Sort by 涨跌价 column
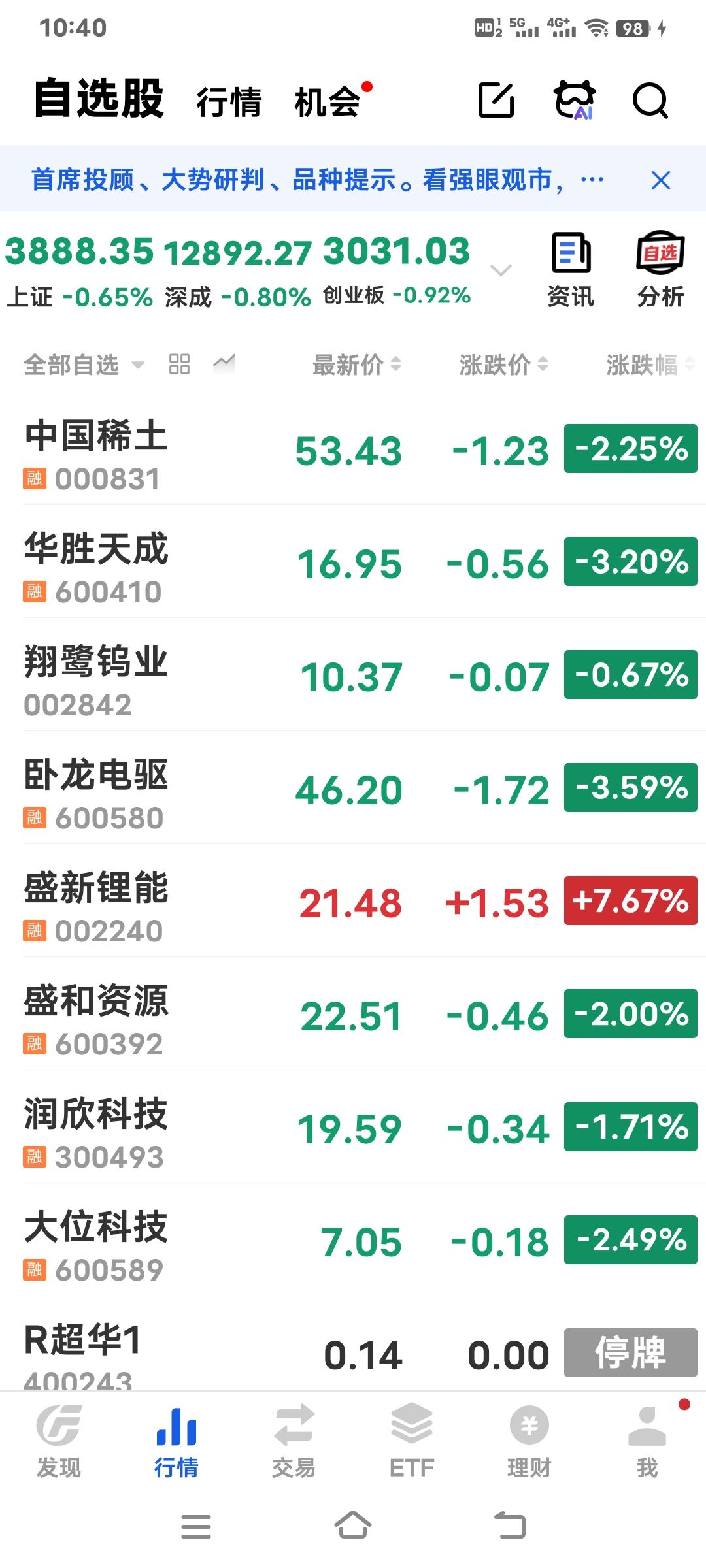706x1568 pixels. (x=503, y=365)
